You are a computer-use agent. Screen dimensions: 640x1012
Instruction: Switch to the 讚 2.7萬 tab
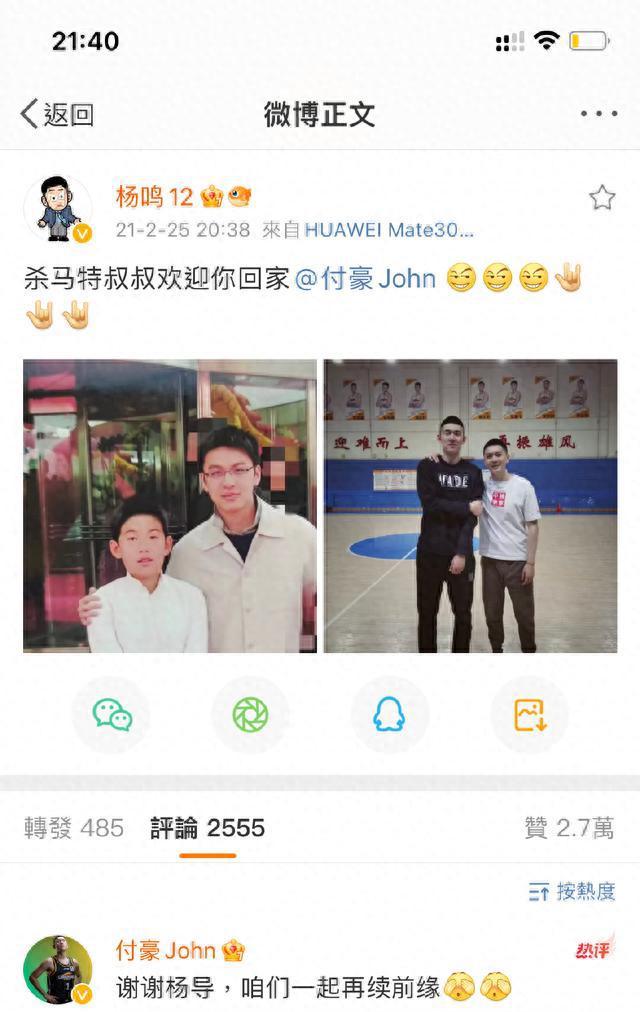(x=568, y=828)
